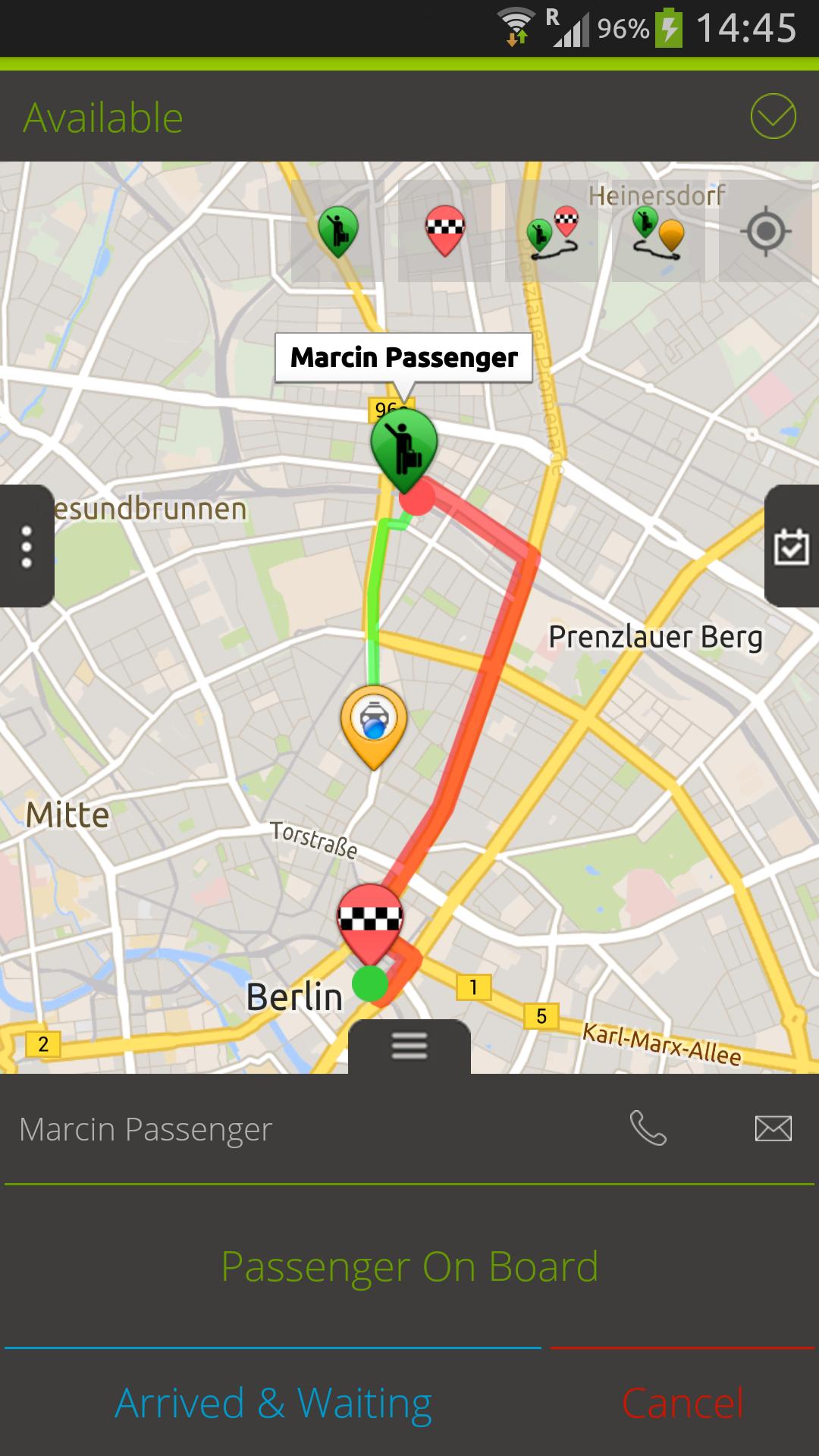The image size is (819, 1456).
Task: Send message to Marcin Passenger
Action: 773,1128
